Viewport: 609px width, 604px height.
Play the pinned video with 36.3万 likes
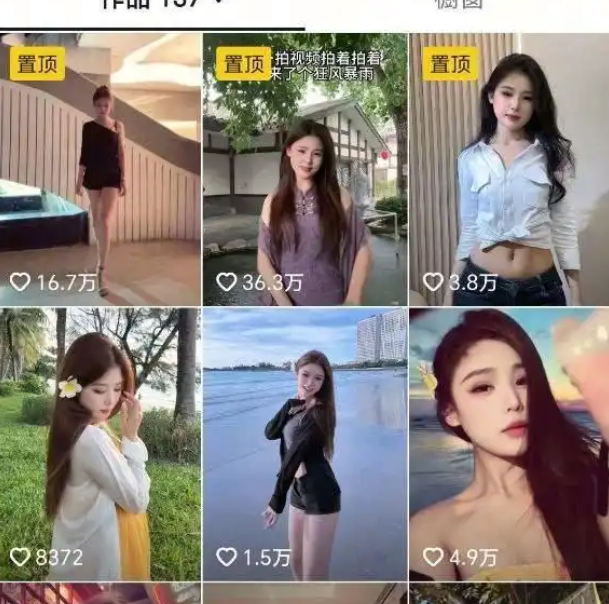(x=305, y=170)
